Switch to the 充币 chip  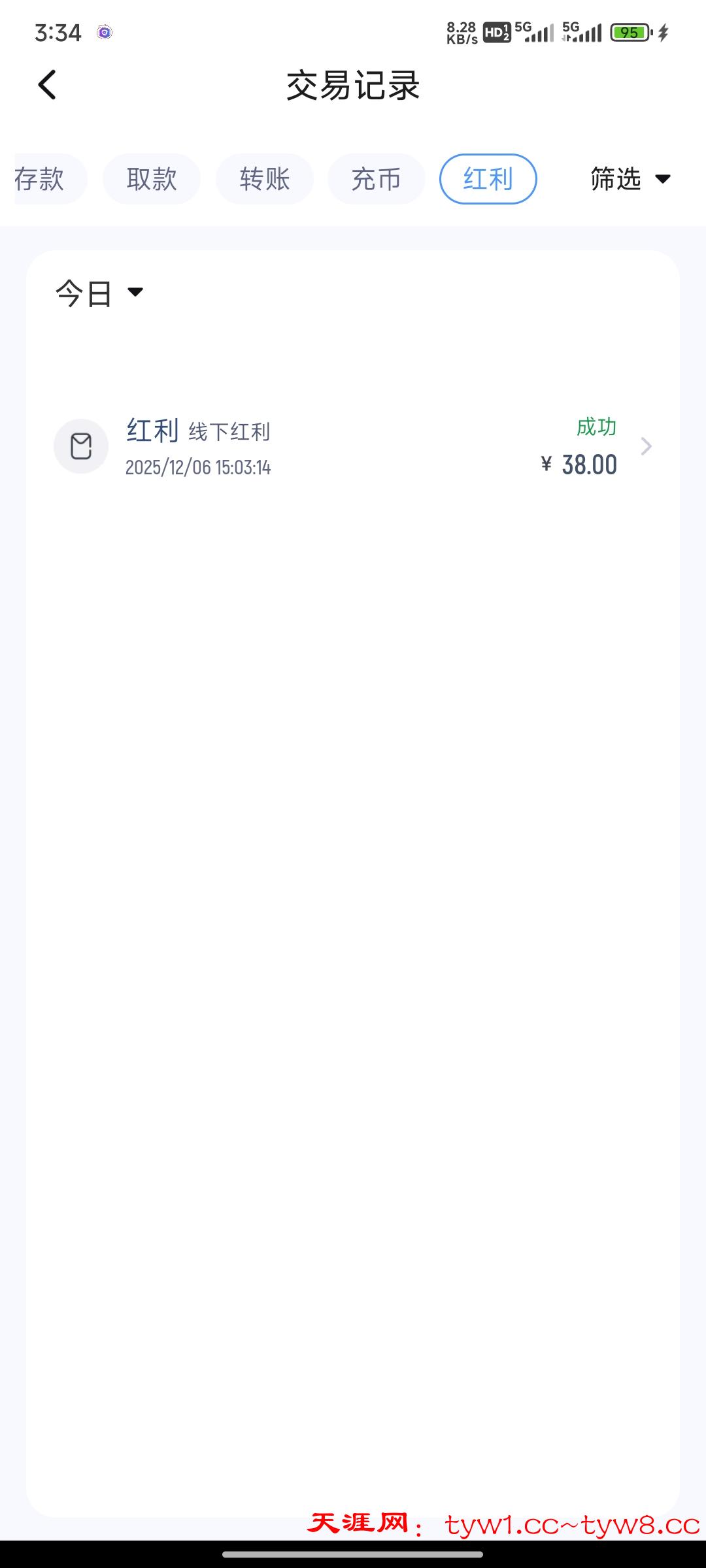click(x=376, y=179)
